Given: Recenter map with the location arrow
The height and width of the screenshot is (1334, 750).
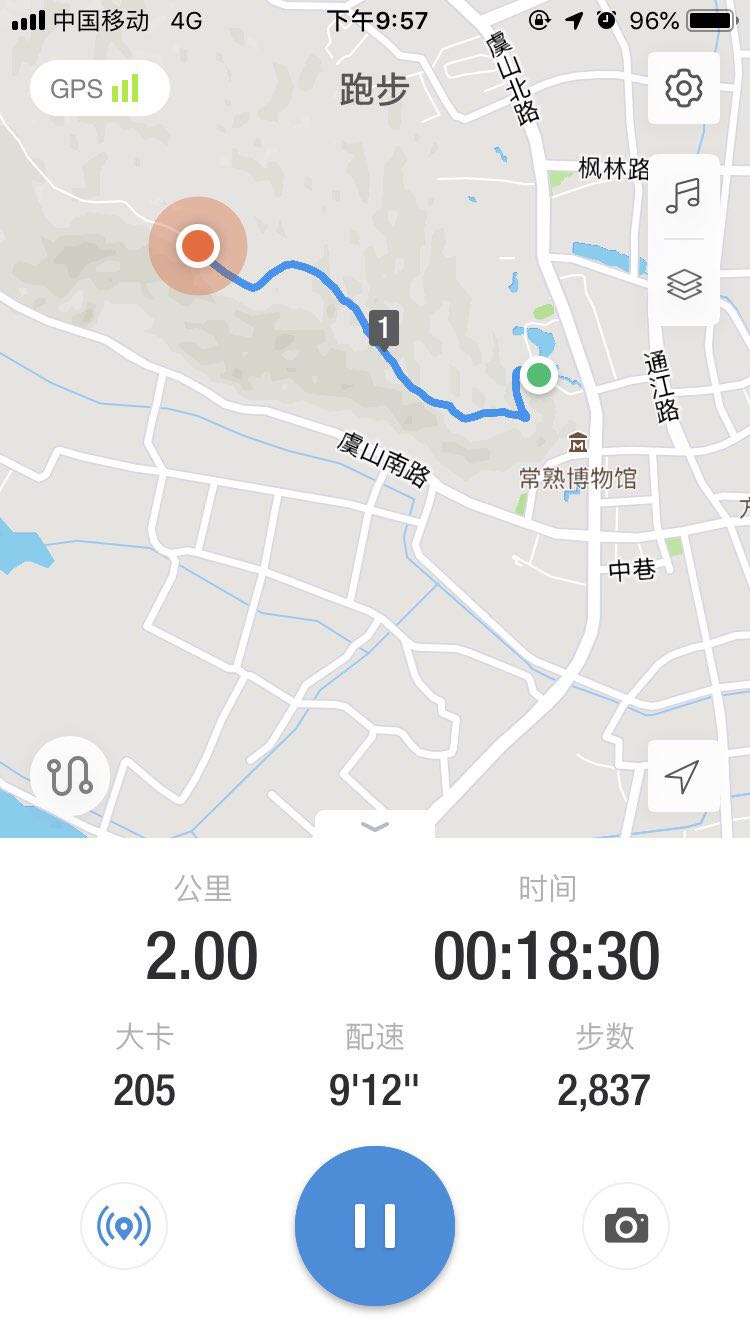Looking at the screenshot, I should (683, 776).
